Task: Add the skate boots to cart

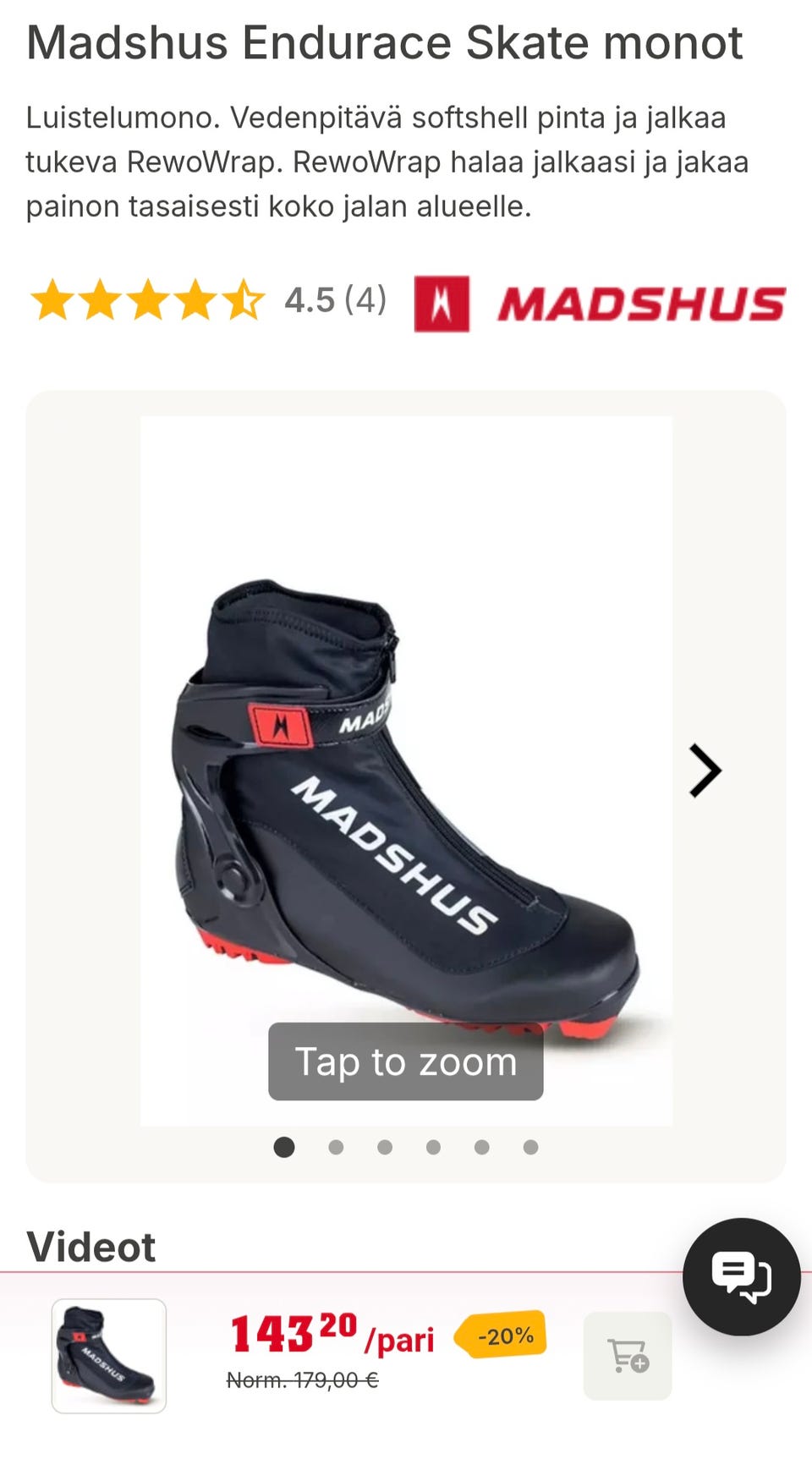Action: [628, 1355]
